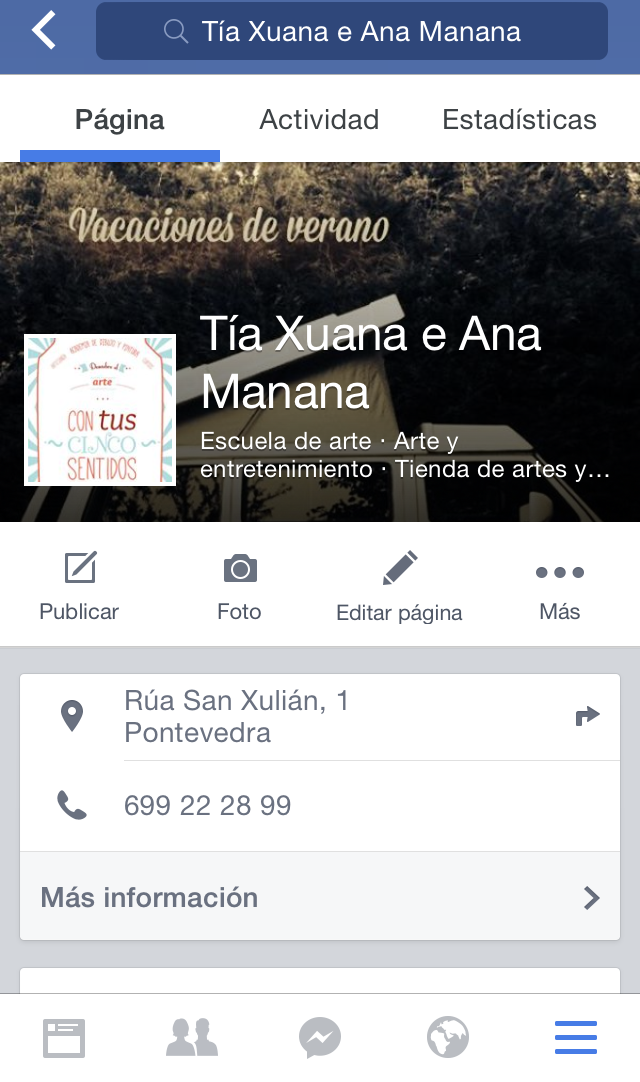Open the friend requests tab

tap(192, 1038)
